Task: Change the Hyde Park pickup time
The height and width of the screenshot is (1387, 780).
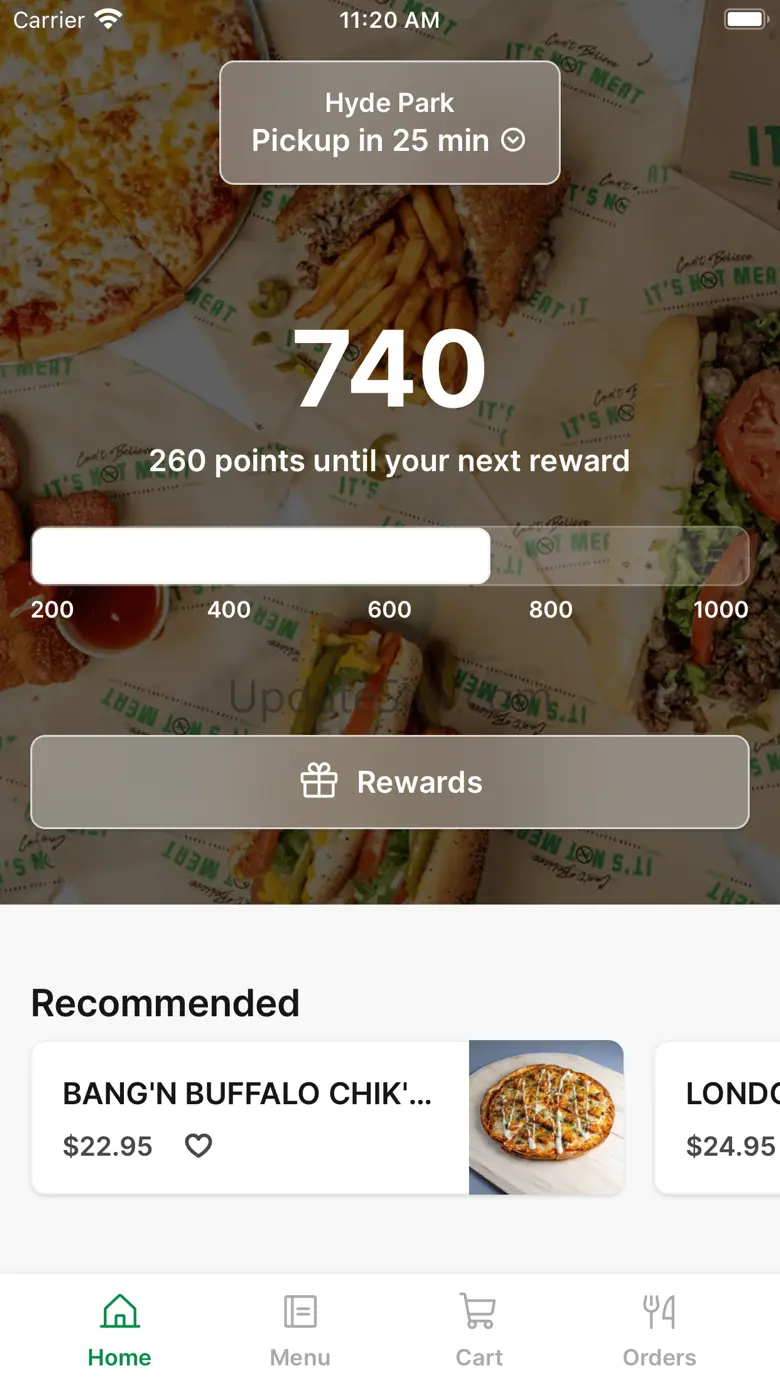Action: 390,123
